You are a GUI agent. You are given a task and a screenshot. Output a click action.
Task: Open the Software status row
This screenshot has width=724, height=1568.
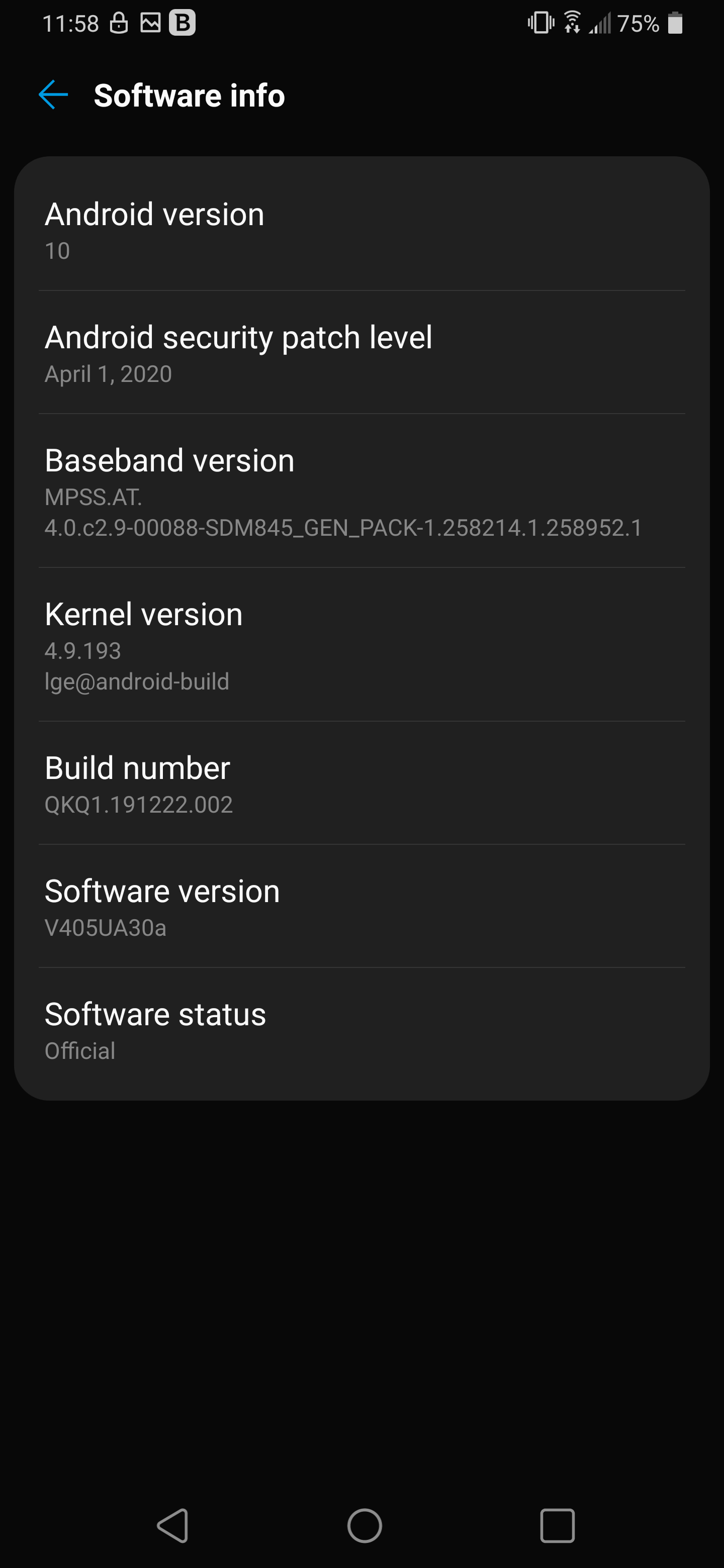(x=361, y=1030)
